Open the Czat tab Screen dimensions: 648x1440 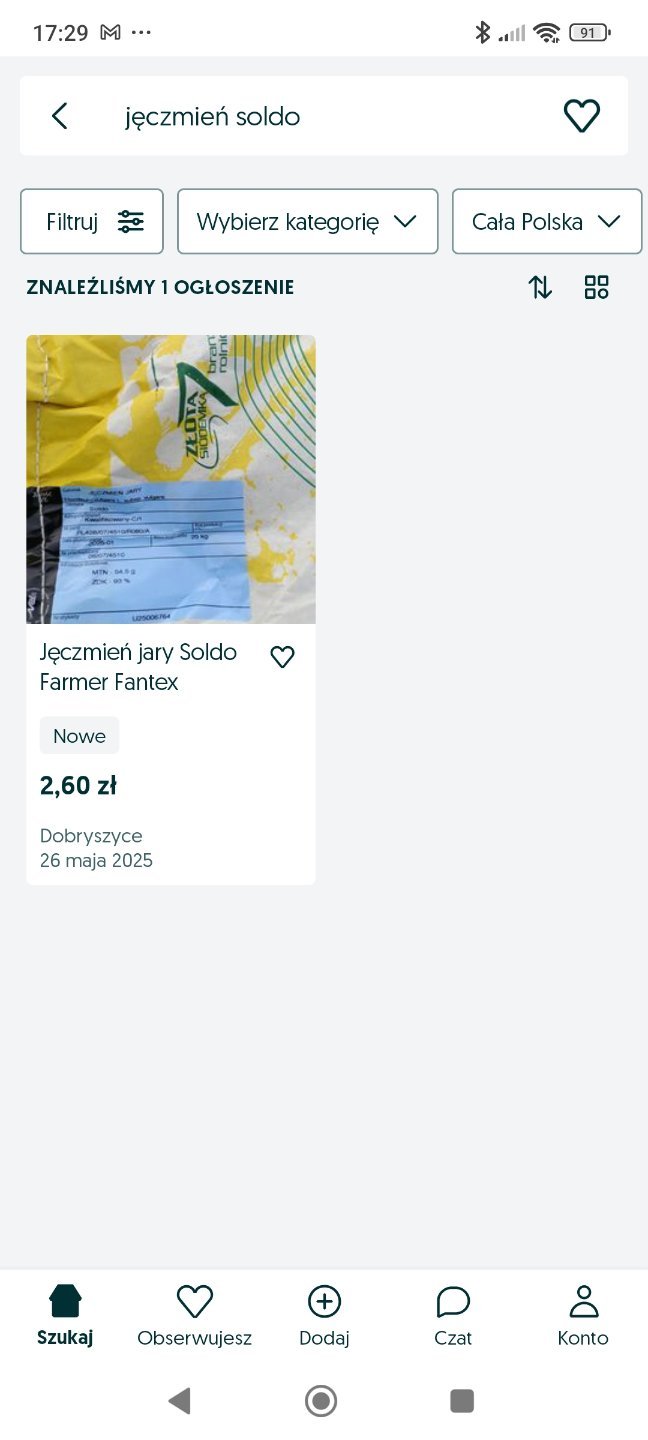[x=453, y=1316]
